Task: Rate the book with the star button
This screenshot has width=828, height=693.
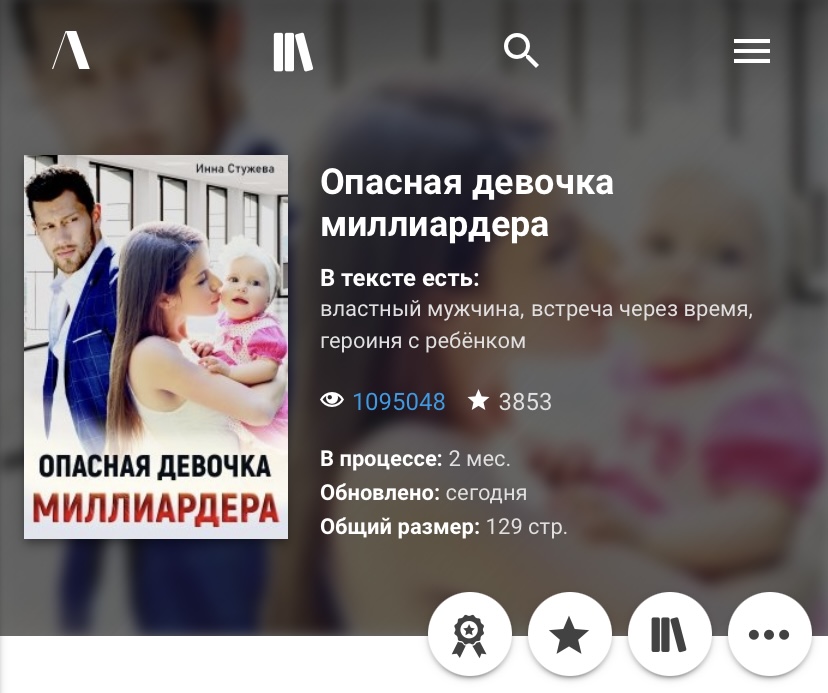Action: pyautogui.click(x=569, y=635)
